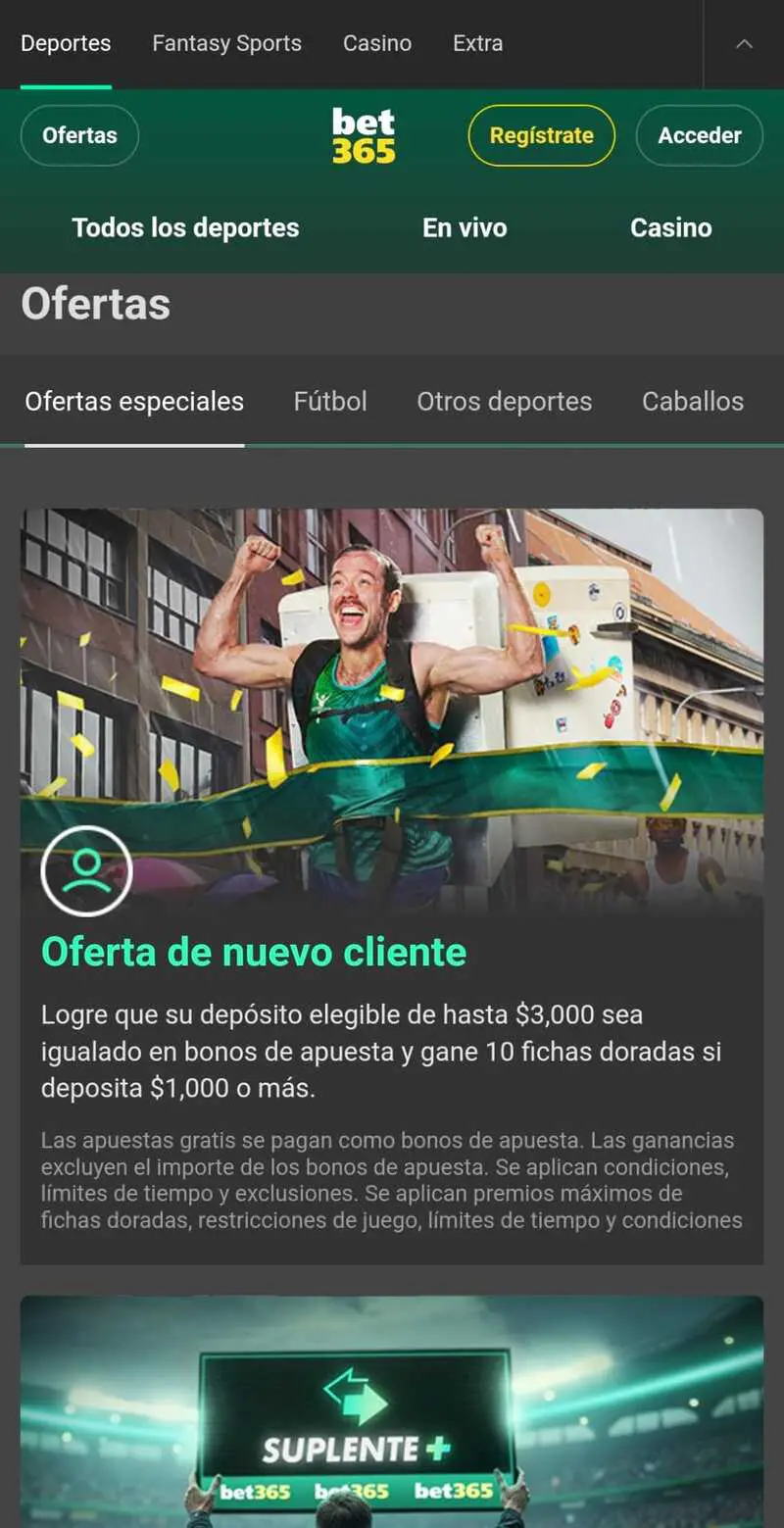The image size is (784, 1528).
Task: Select the Otros deportes tab
Action: pos(504,401)
